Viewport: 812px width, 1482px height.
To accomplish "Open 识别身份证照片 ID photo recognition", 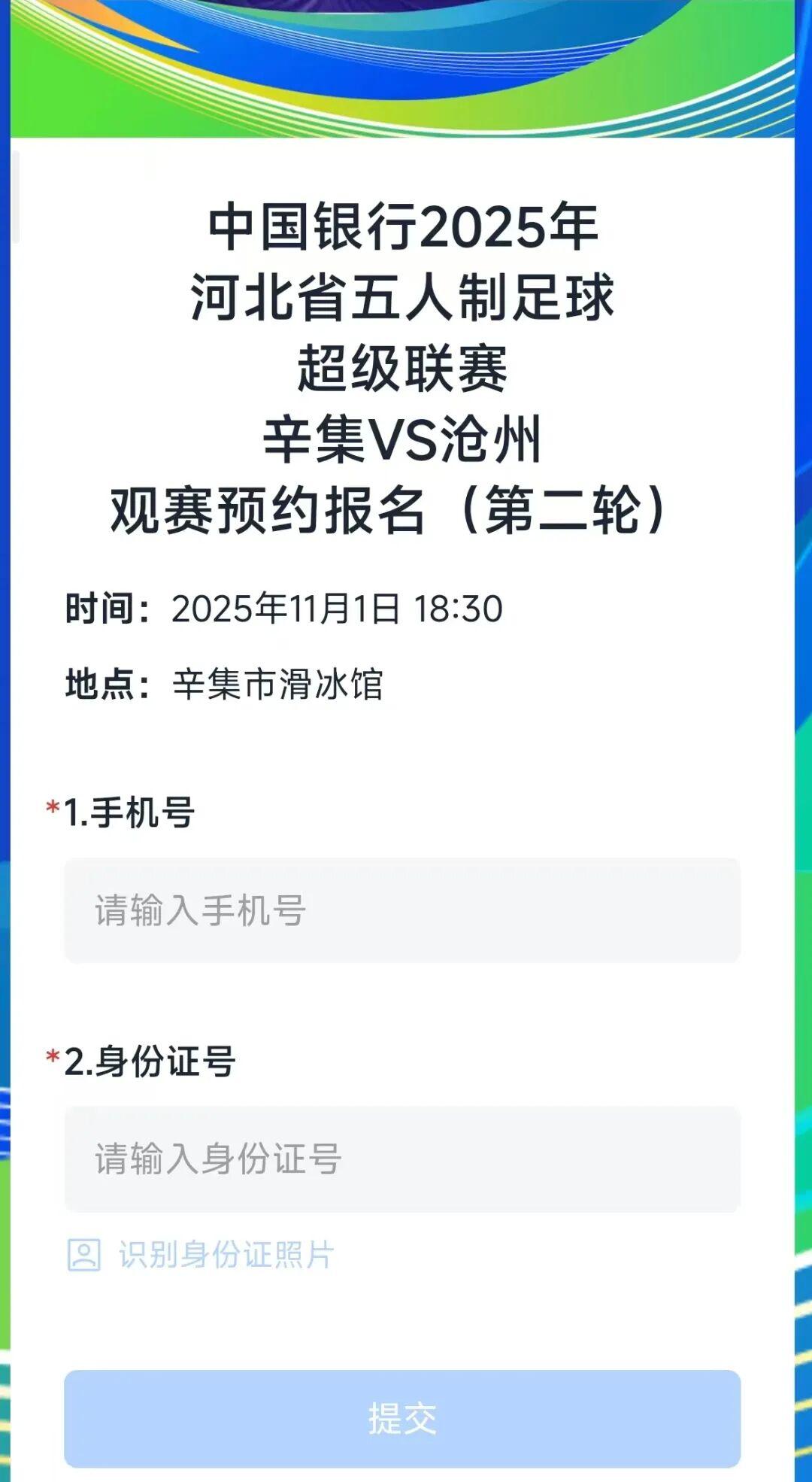I will [201, 1255].
